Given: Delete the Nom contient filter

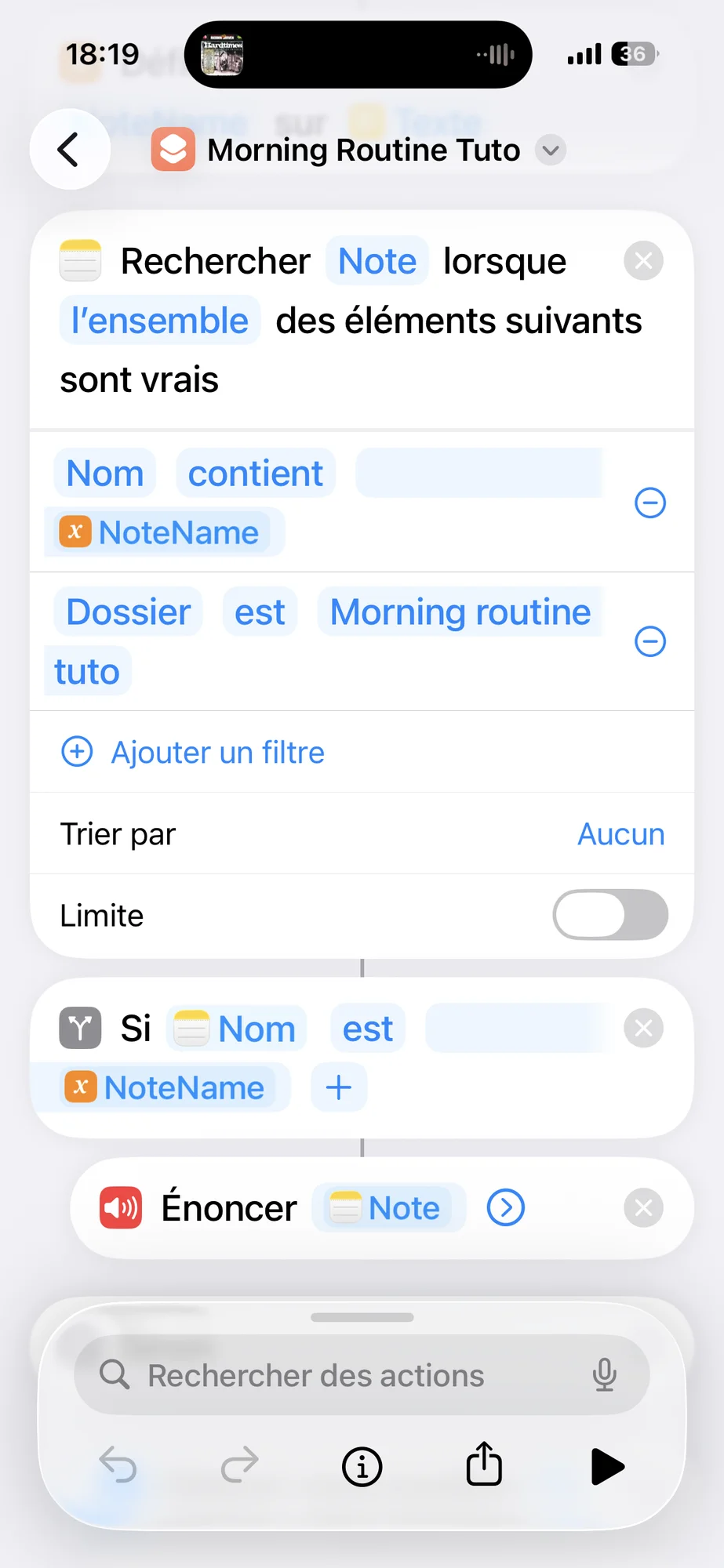Looking at the screenshot, I should [x=649, y=503].
